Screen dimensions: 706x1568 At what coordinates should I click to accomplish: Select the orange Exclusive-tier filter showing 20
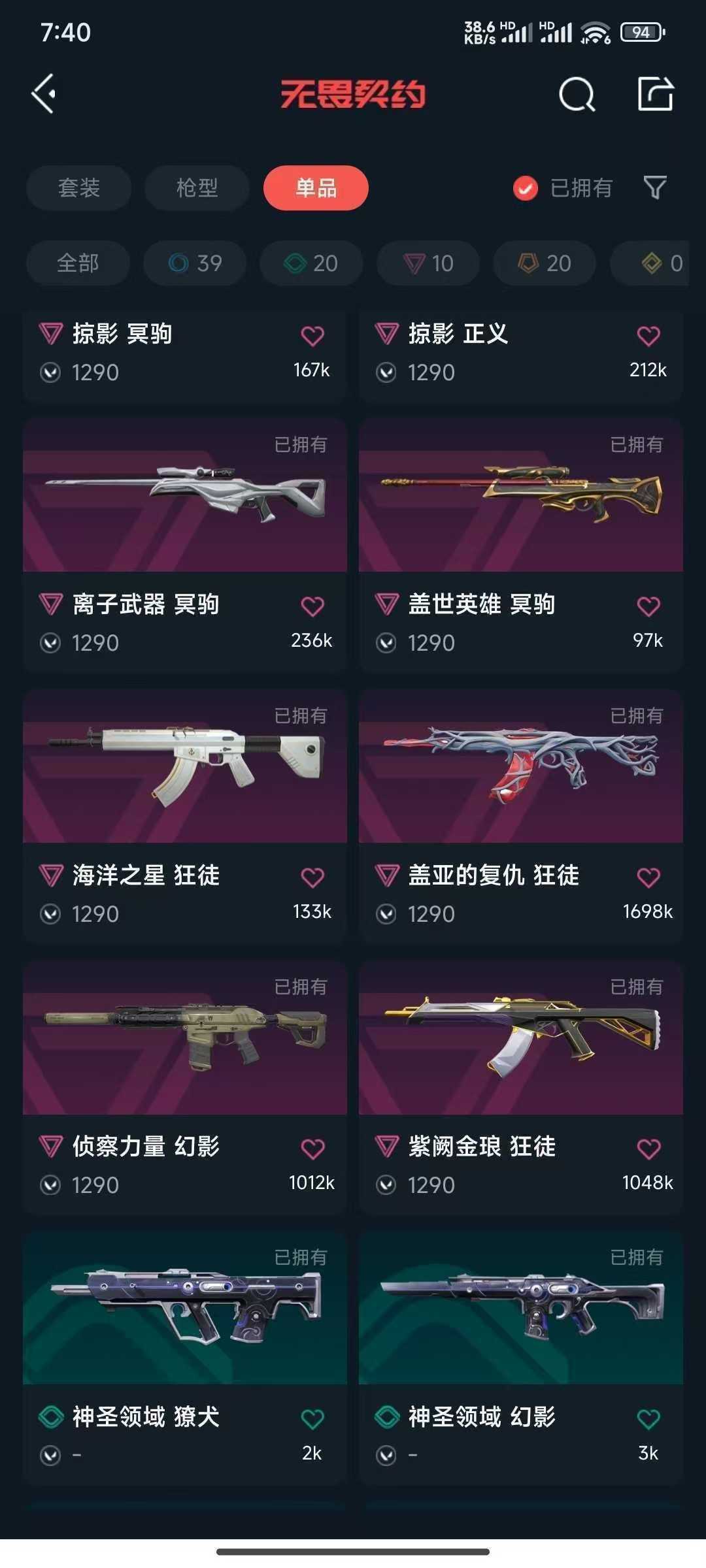click(x=544, y=263)
